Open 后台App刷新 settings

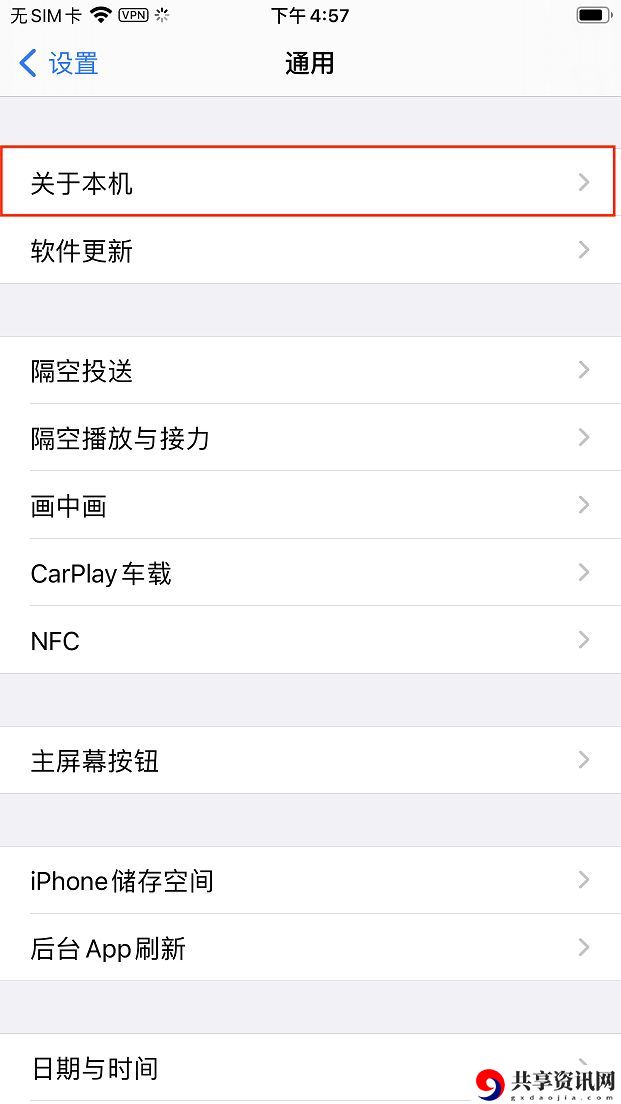pyautogui.click(x=310, y=948)
